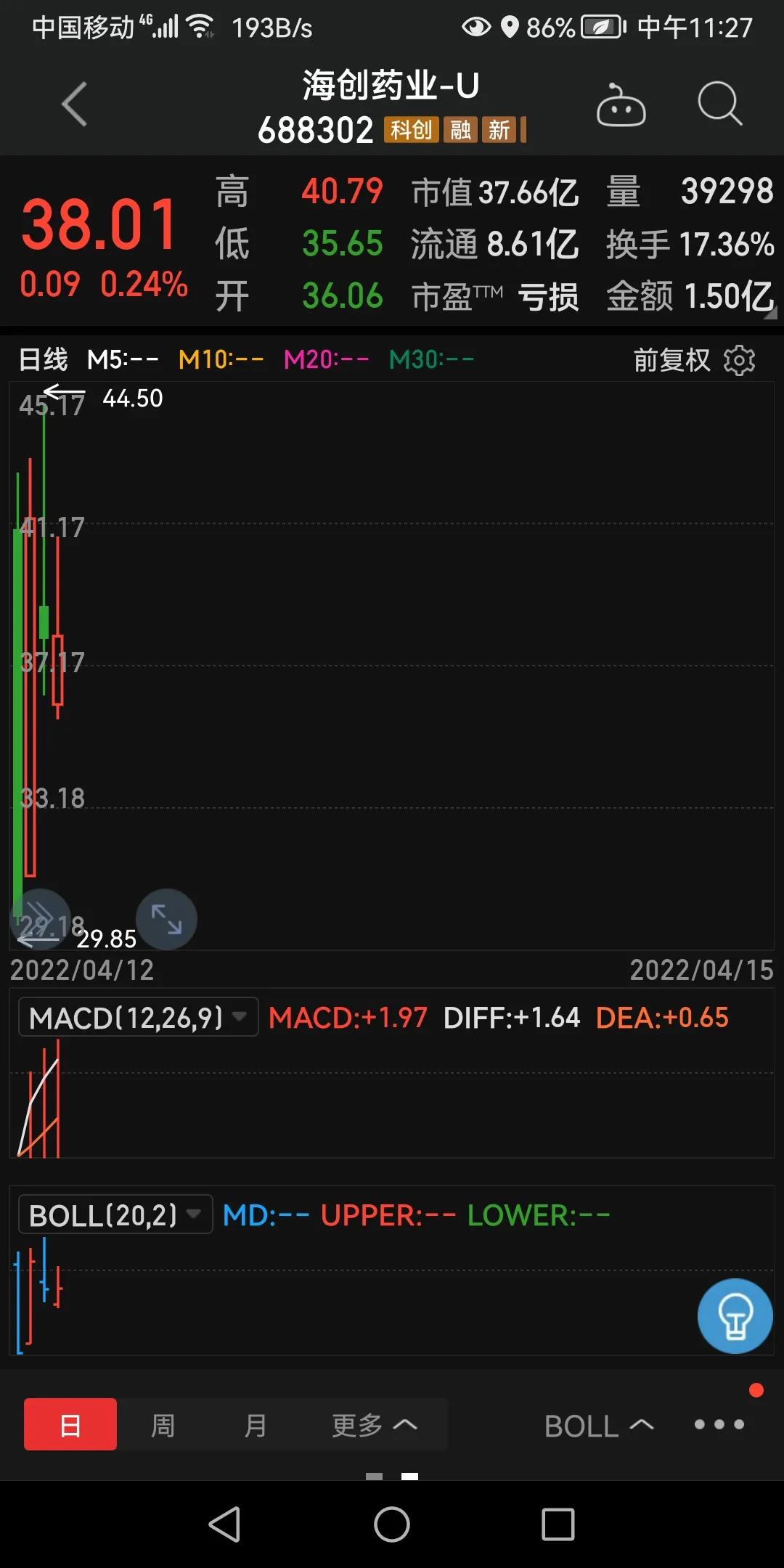Change the 前复权 adjustment option
Viewport: 784px width, 1568px height.
coord(671,360)
